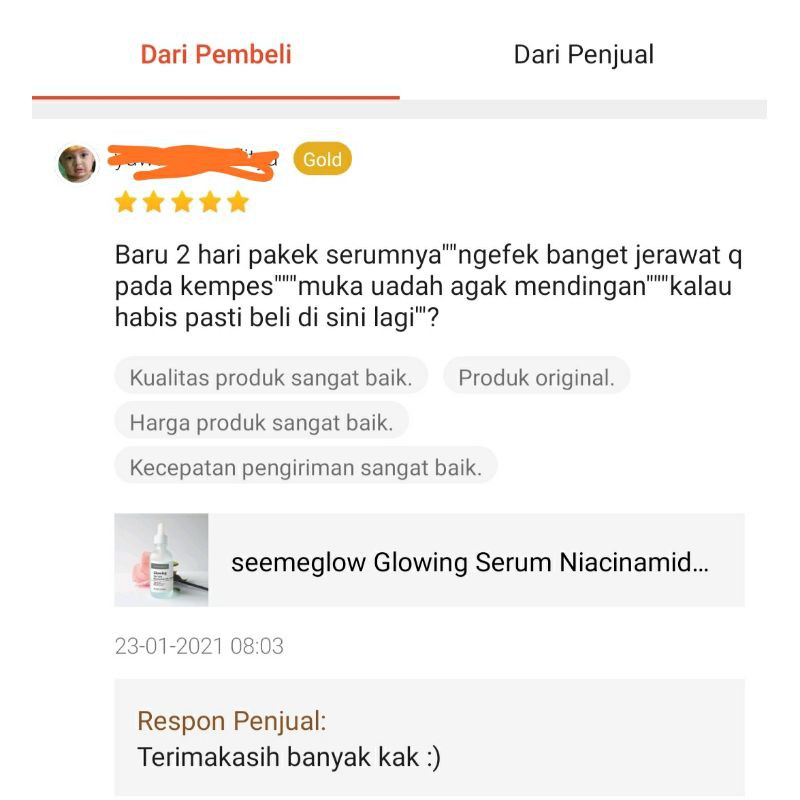Select the Dari Pembeli tab
The image size is (800, 800).
(x=216, y=54)
